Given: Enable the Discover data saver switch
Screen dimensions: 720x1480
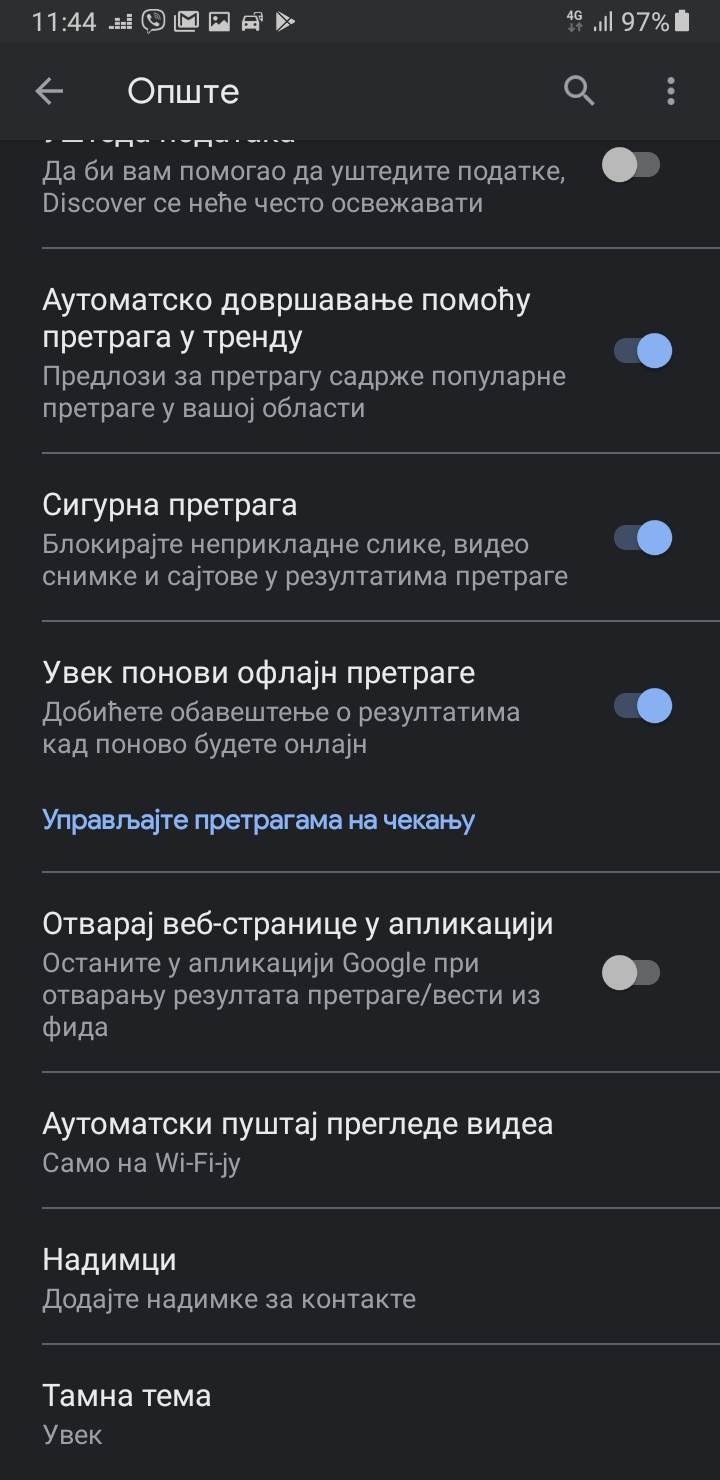Looking at the screenshot, I should [632, 165].
